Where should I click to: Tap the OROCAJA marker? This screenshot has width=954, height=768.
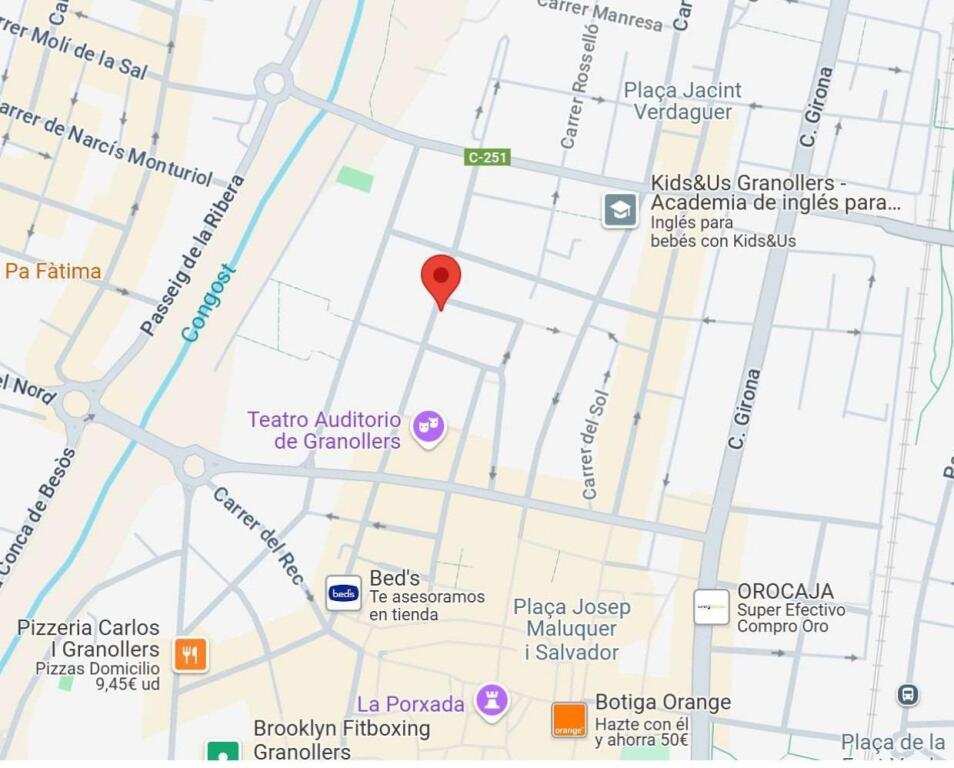(x=711, y=607)
